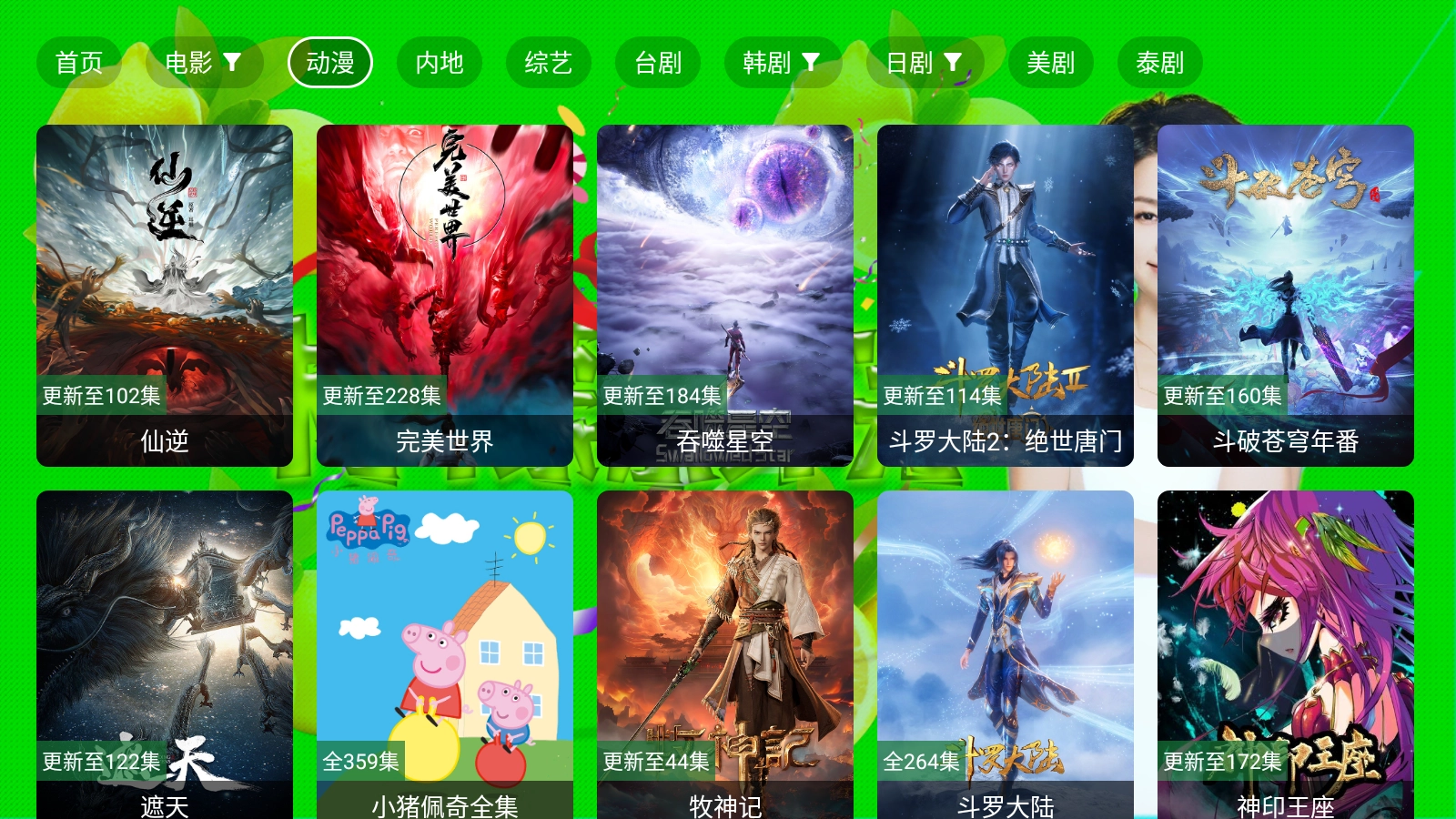Open the 电影 filter tab
The height and width of the screenshot is (819, 1456).
point(204,63)
